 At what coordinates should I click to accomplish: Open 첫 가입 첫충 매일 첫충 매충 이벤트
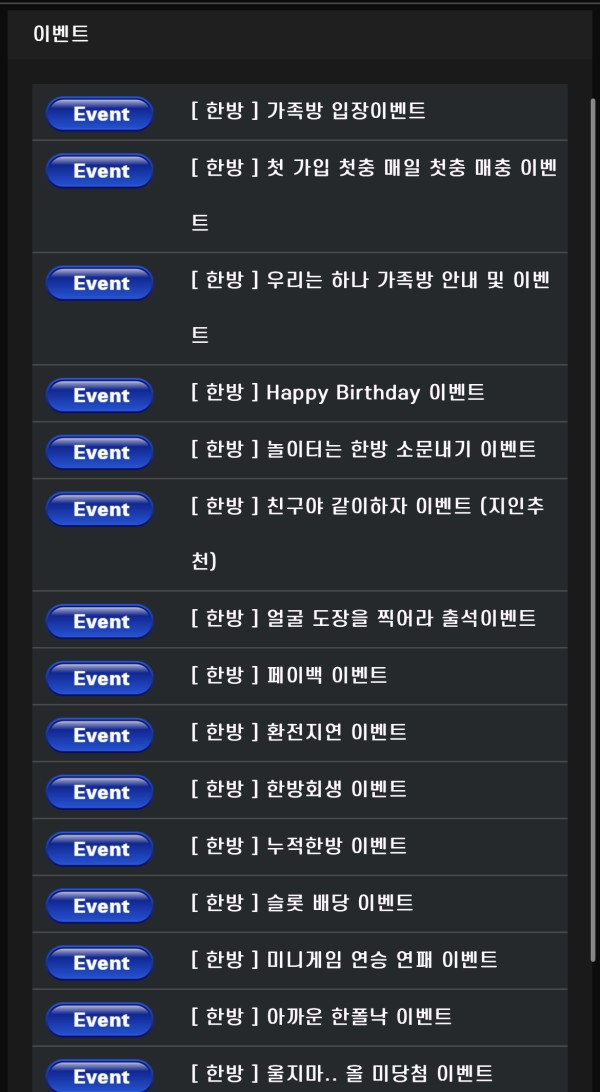[374, 169]
